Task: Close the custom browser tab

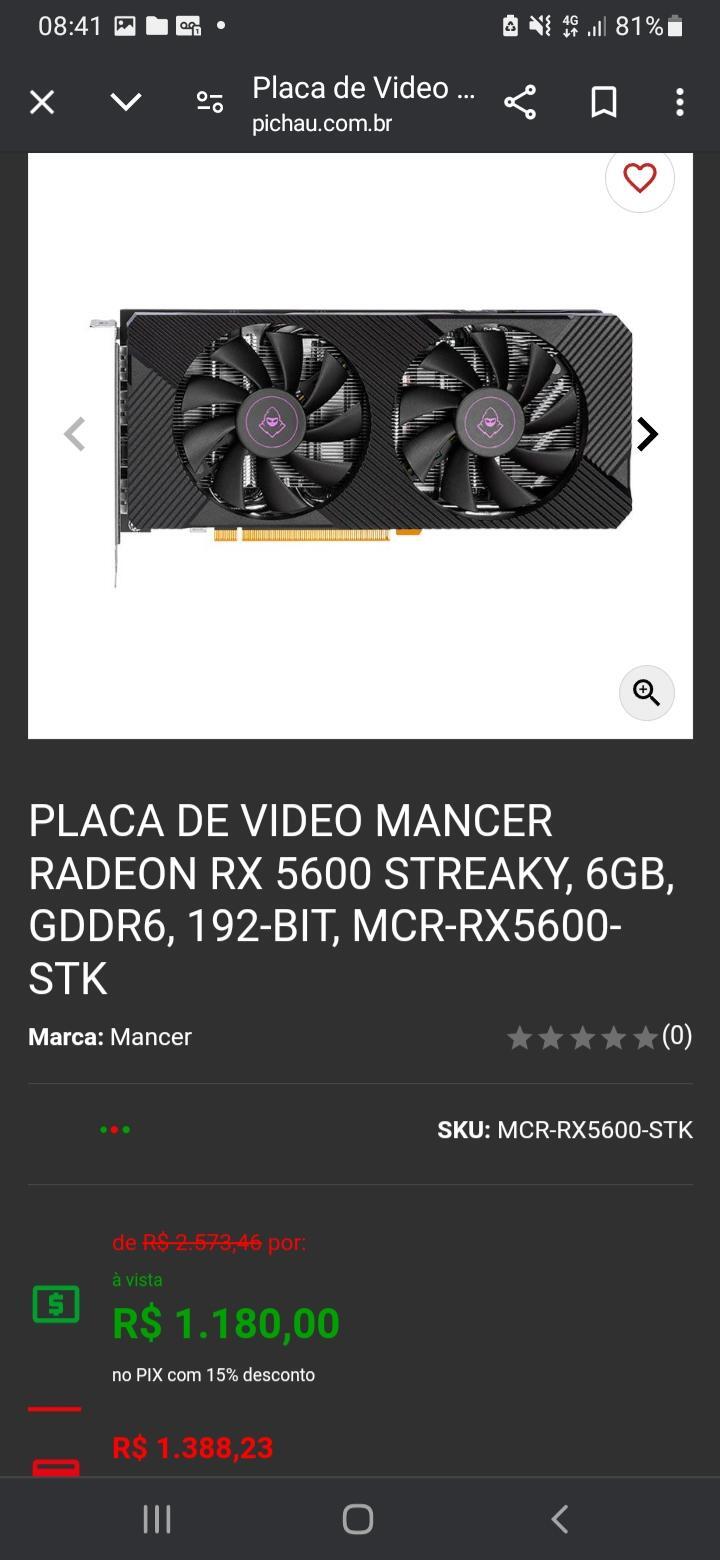Action: point(42,102)
